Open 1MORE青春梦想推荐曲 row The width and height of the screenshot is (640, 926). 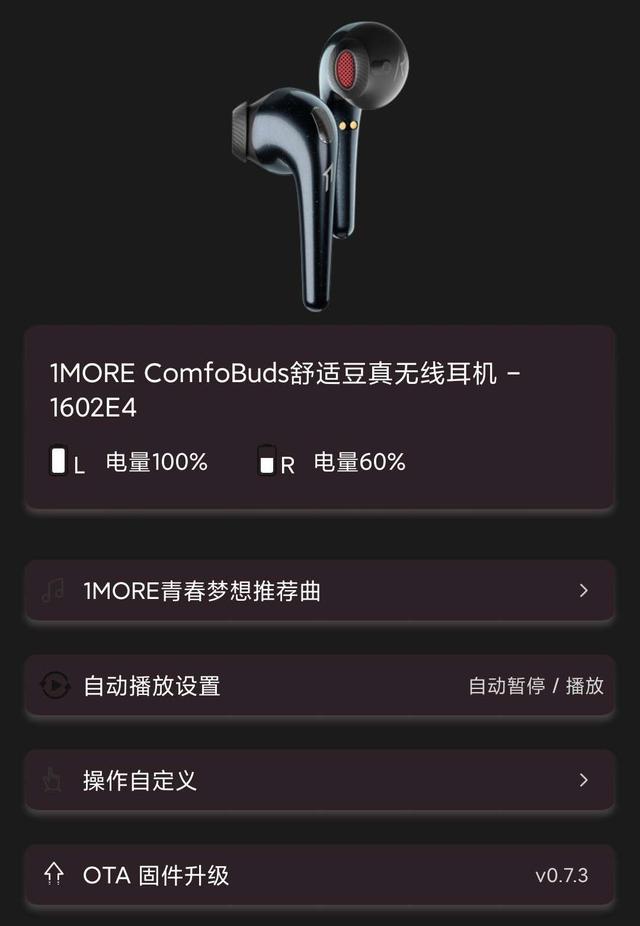[x=319, y=591]
